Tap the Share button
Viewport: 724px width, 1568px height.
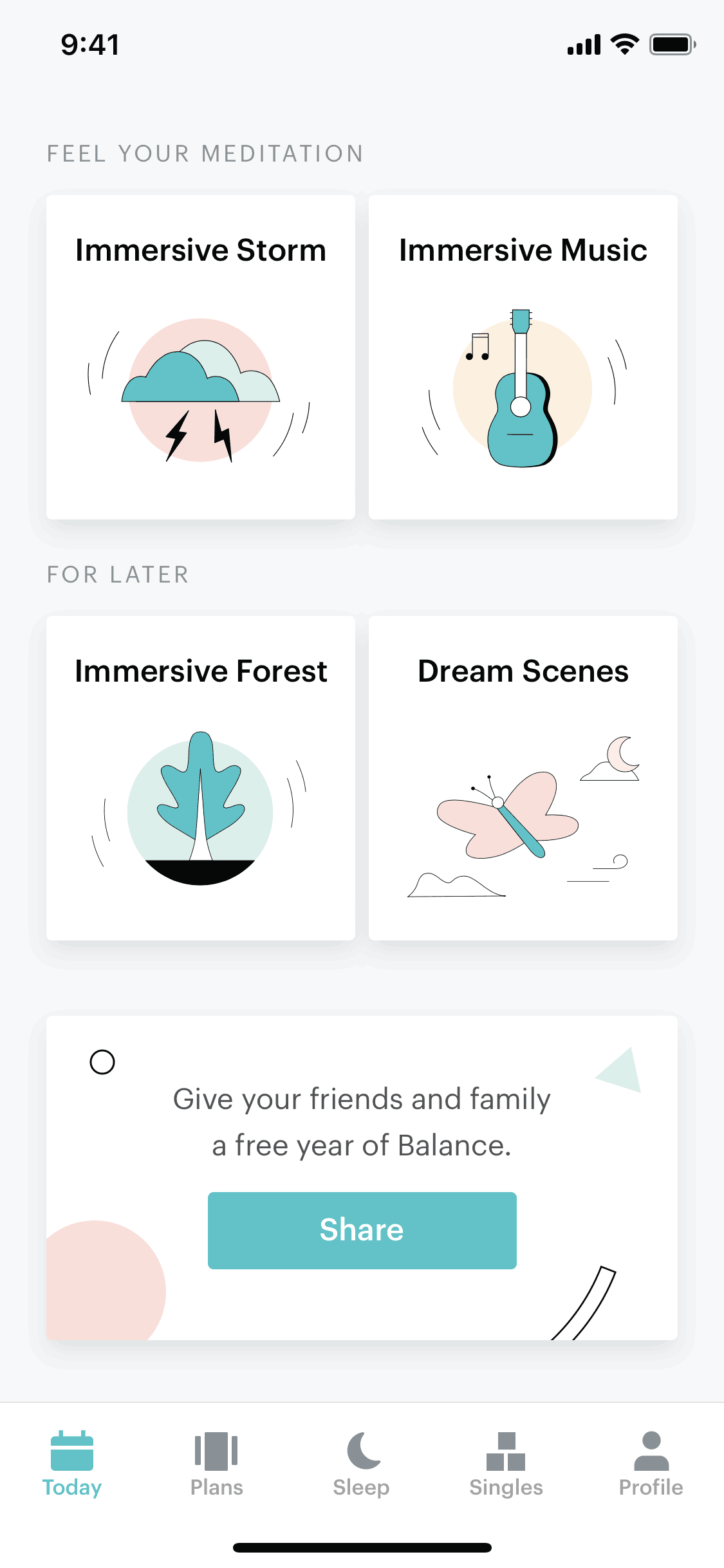coord(362,1230)
